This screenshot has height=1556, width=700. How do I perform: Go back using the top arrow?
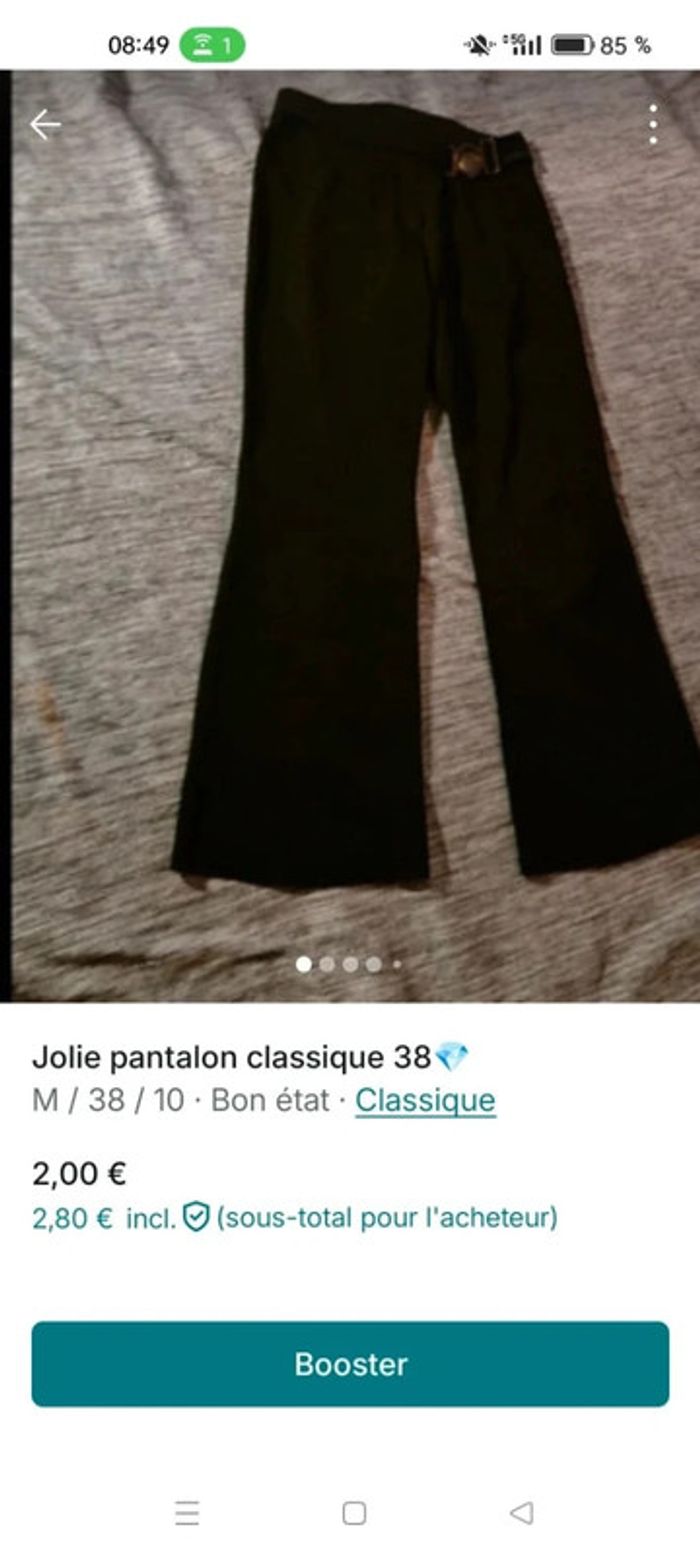click(x=45, y=125)
